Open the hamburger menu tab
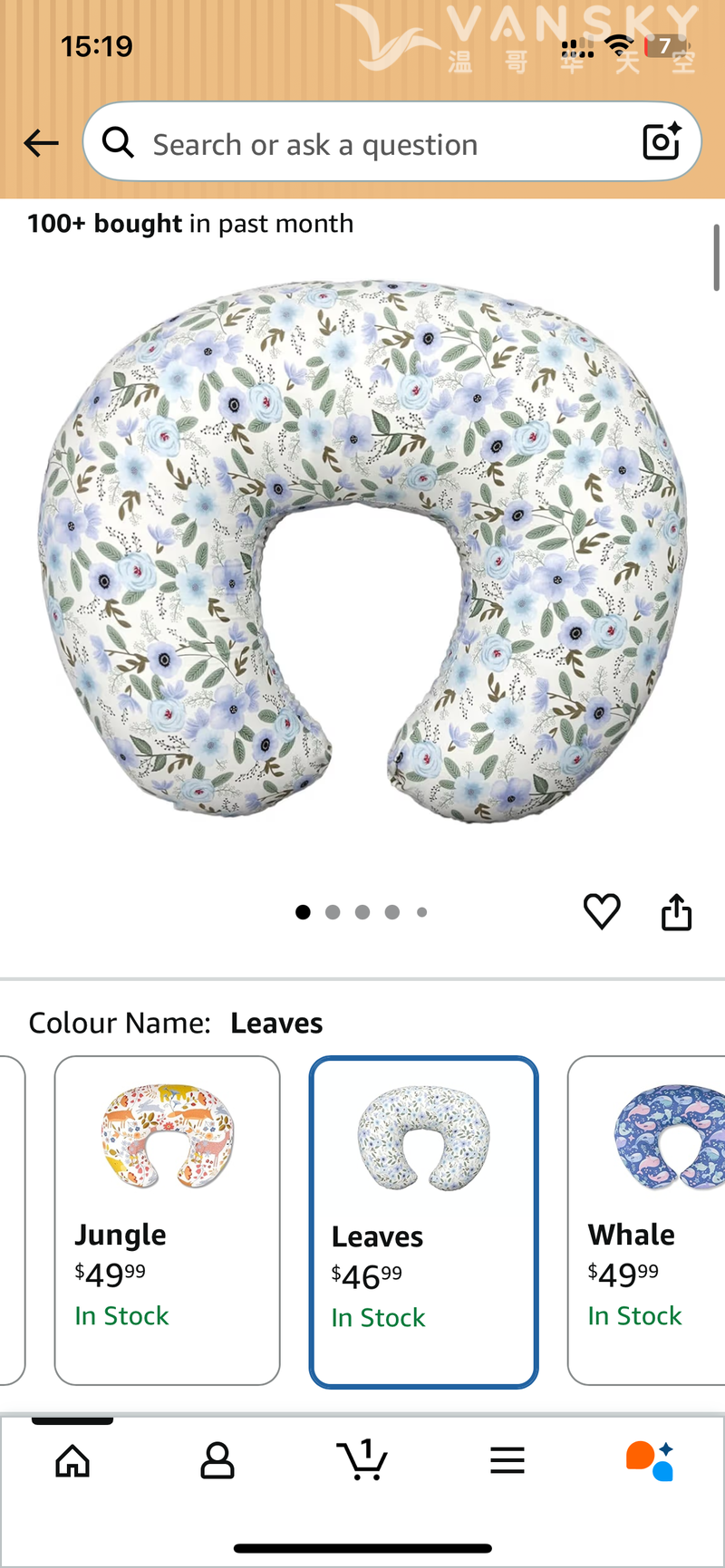Image resolution: width=725 pixels, height=1568 pixels. point(507,1460)
